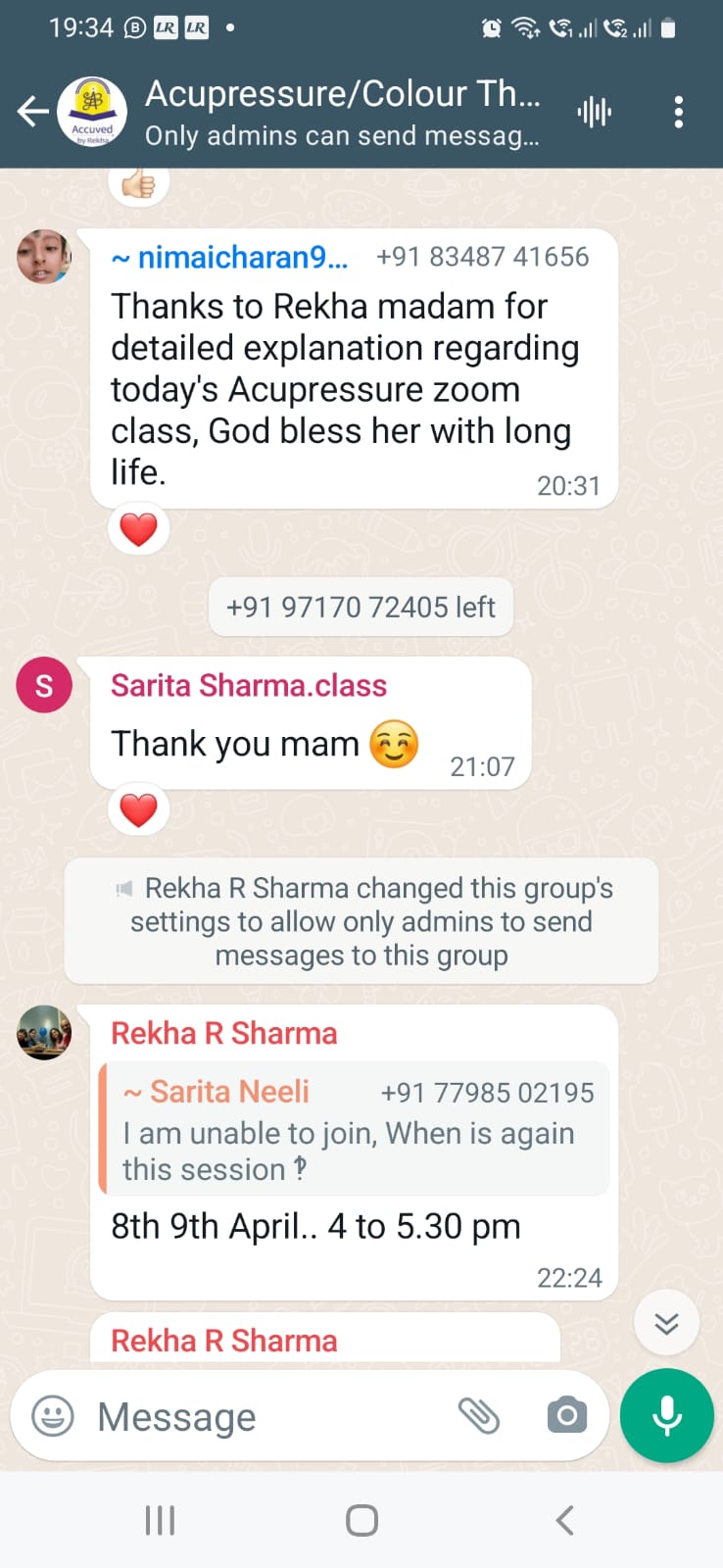The height and width of the screenshot is (1568, 723).
Task: View heart reaction on nimaicharan9's message
Action: (x=138, y=530)
